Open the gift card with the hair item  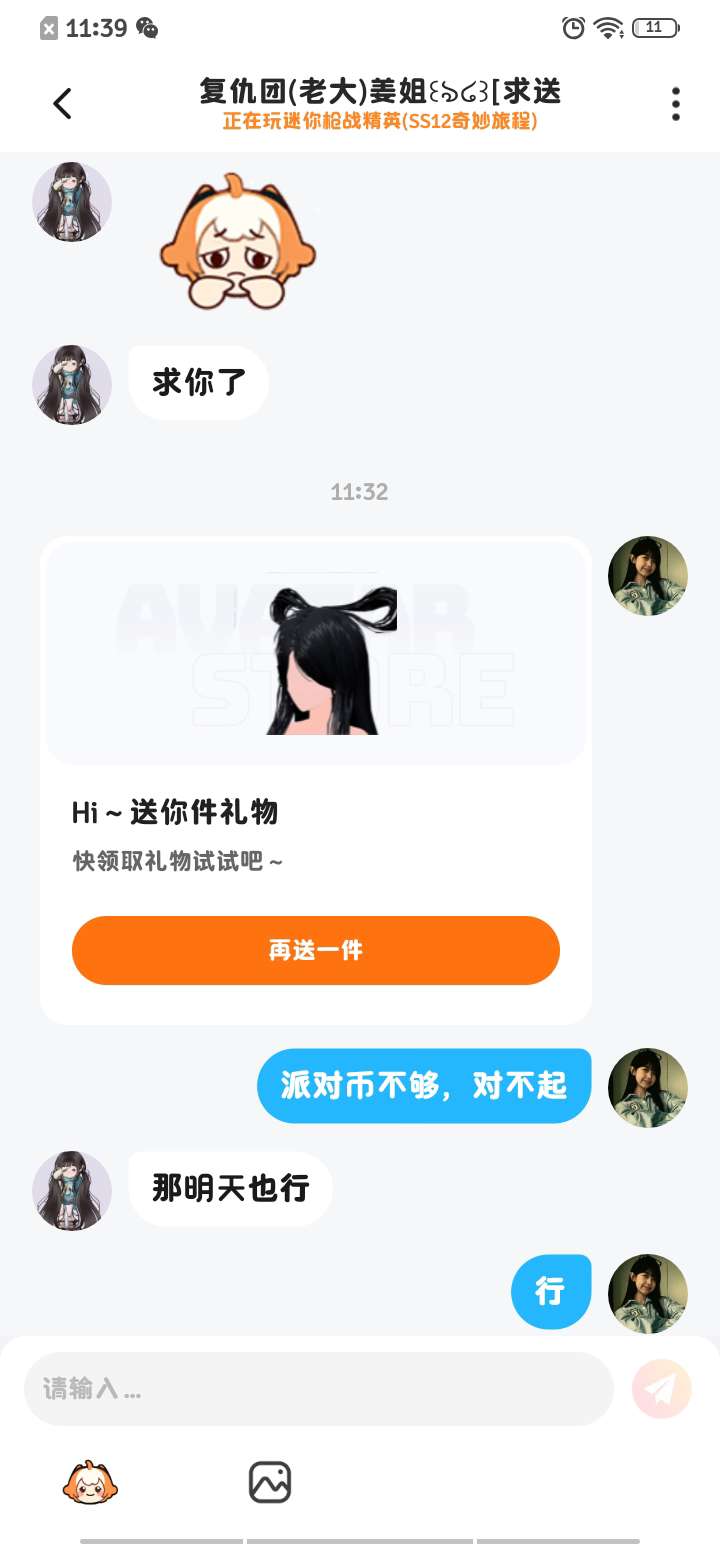(316, 660)
